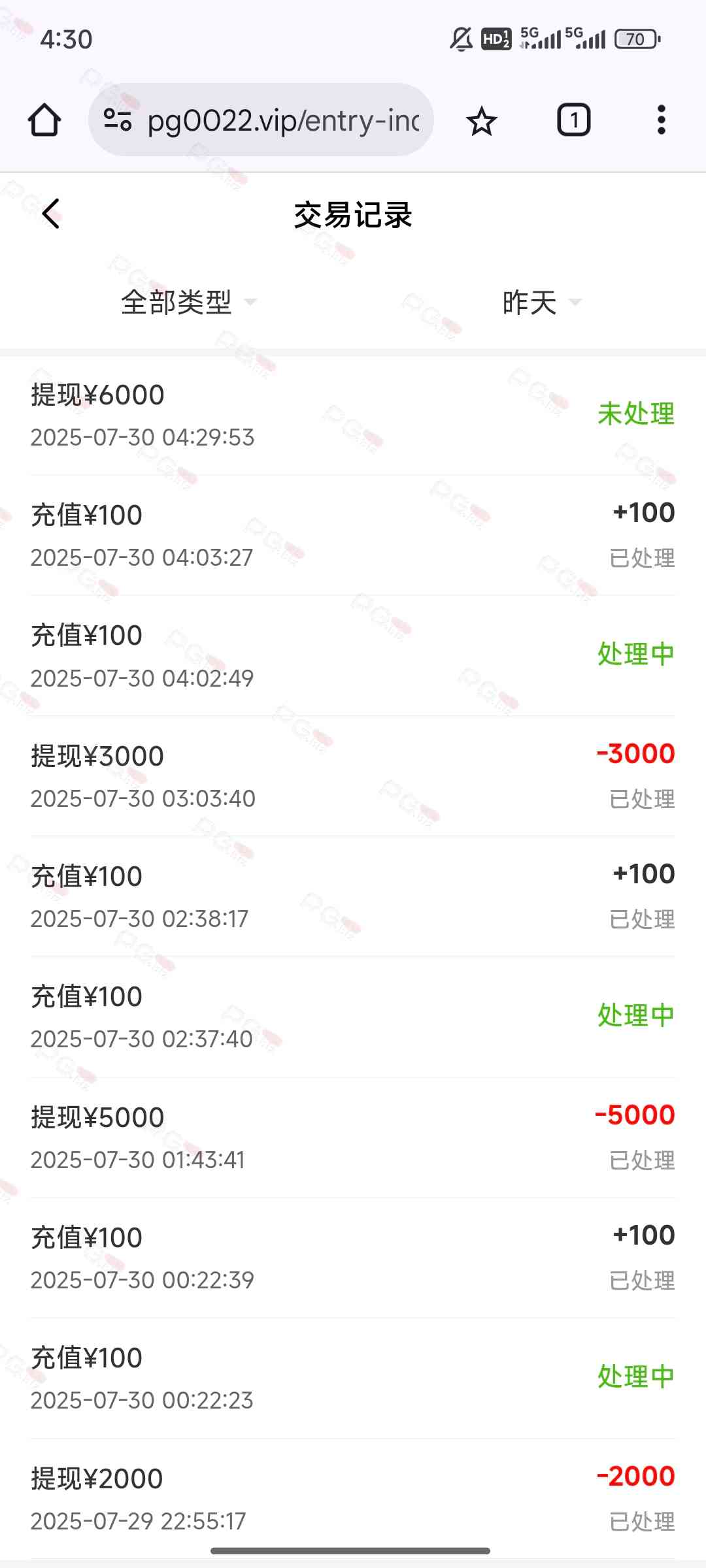The image size is (706, 1568).
Task: Open the browser overflow menu
Action: [661, 120]
